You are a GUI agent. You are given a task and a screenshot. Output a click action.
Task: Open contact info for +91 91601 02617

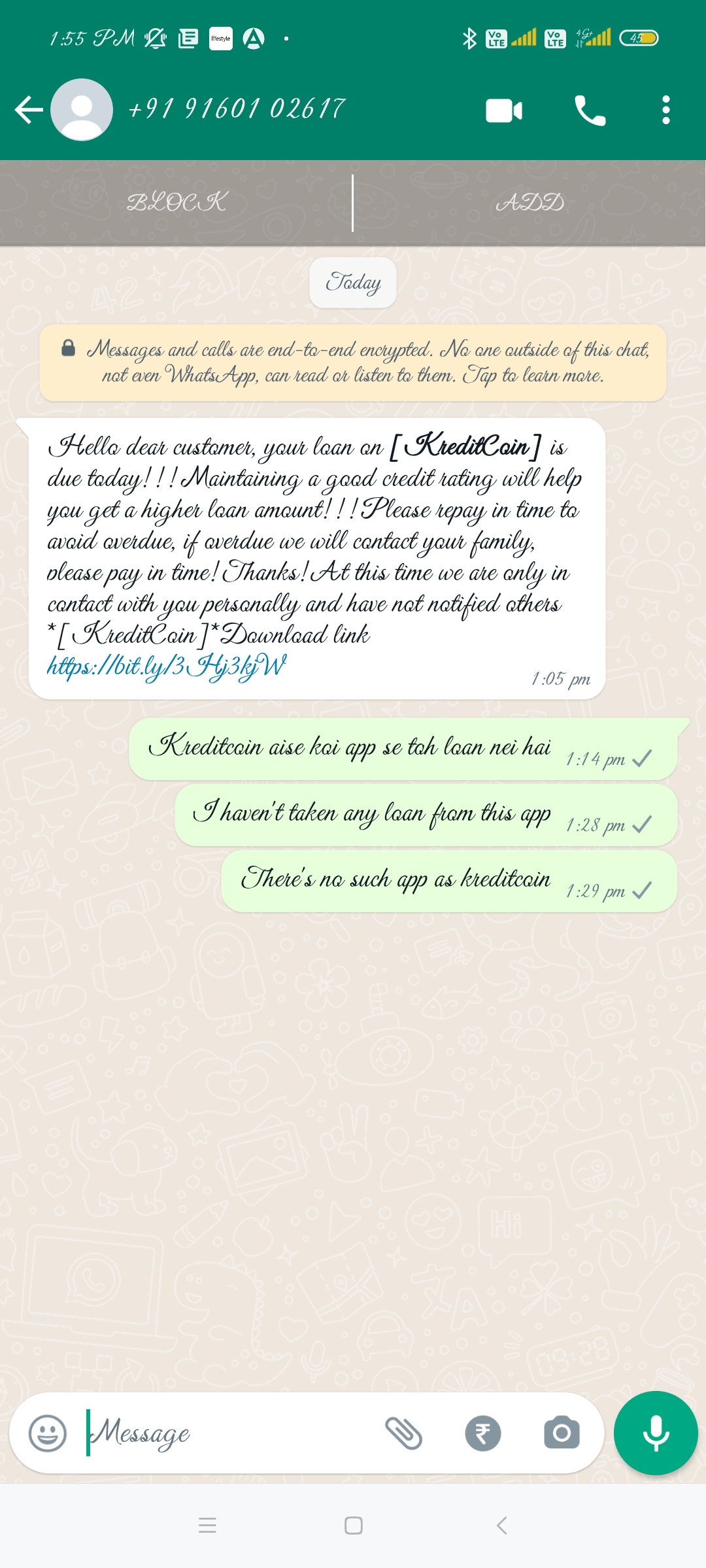237,108
